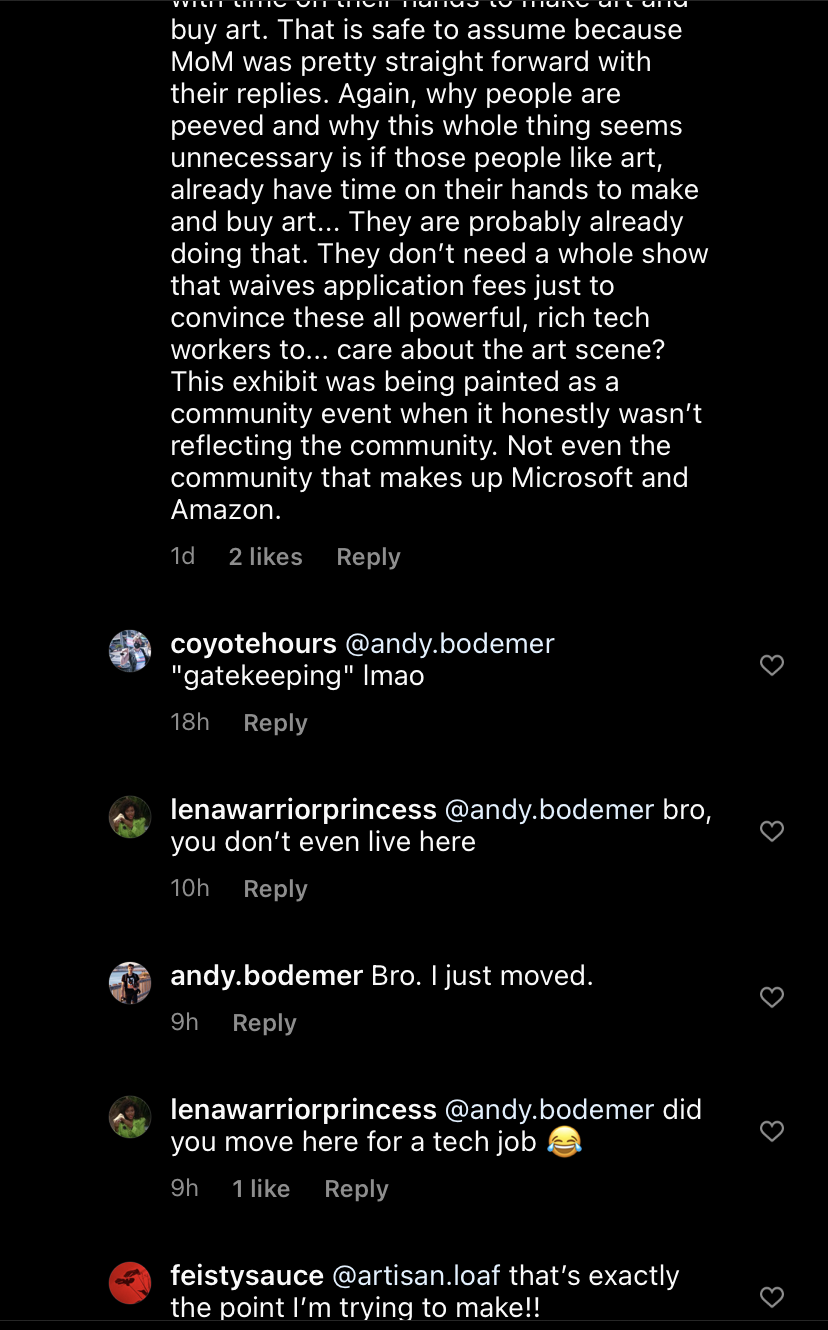View who liked the "tech job" comment
The height and width of the screenshot is (1330, 828).
point(261,1189)
